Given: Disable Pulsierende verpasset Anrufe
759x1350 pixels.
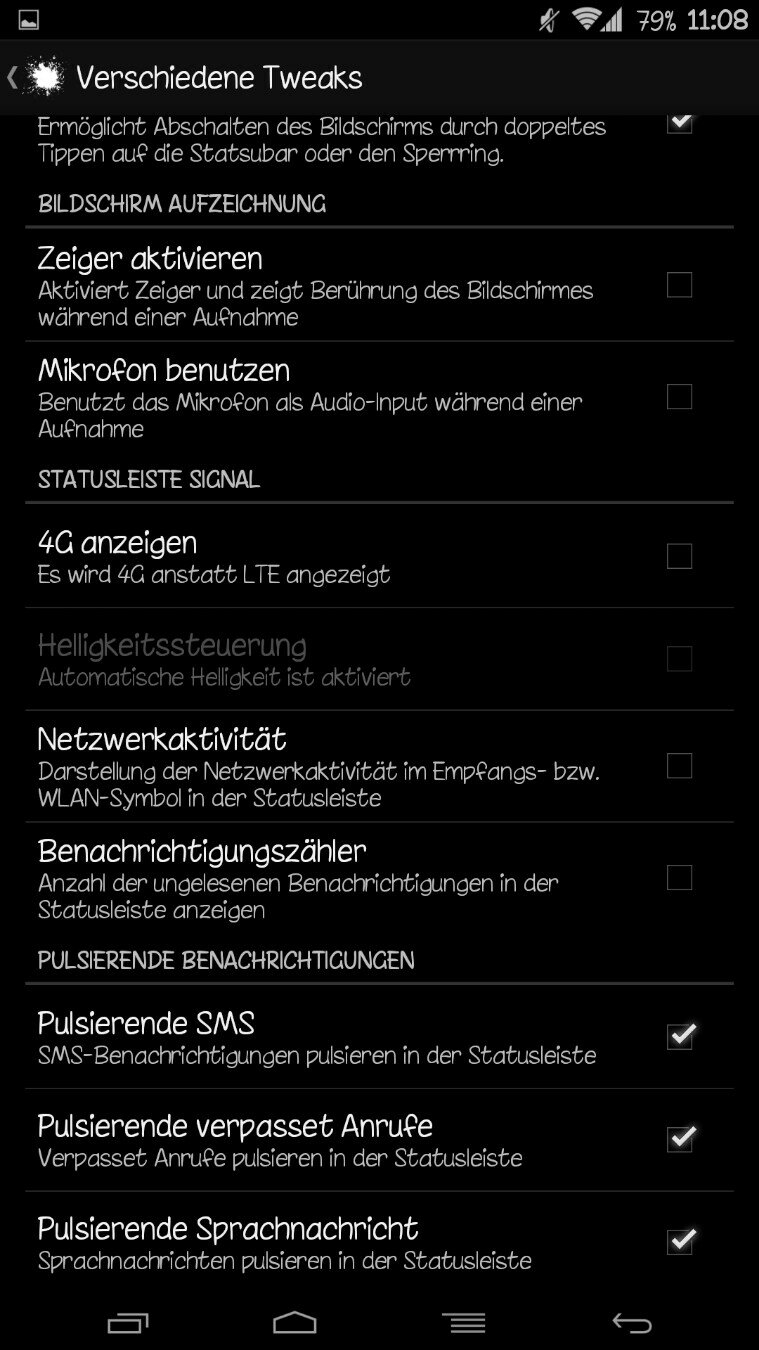Looking at the screenshot, I should 680,1138.
